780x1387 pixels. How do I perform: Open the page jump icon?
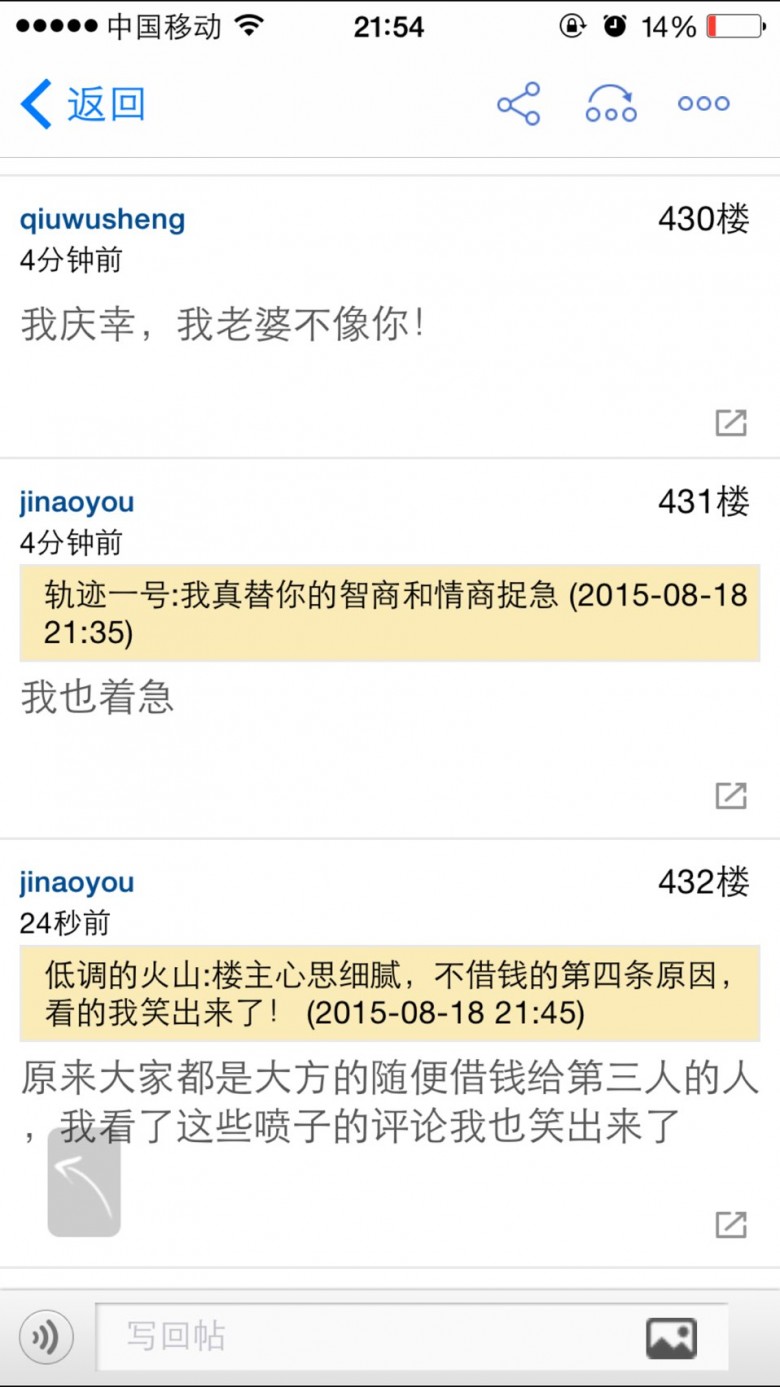[x=611, y=104]
